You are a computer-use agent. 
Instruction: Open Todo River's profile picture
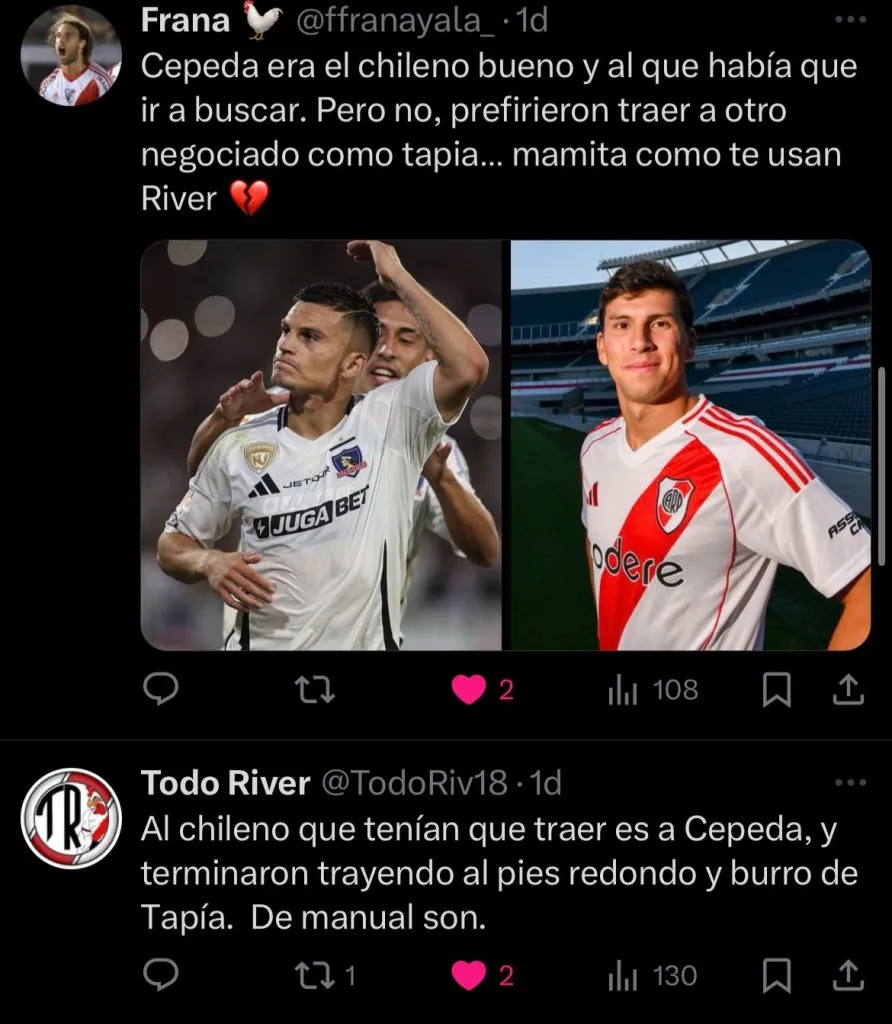coord(70,818)
